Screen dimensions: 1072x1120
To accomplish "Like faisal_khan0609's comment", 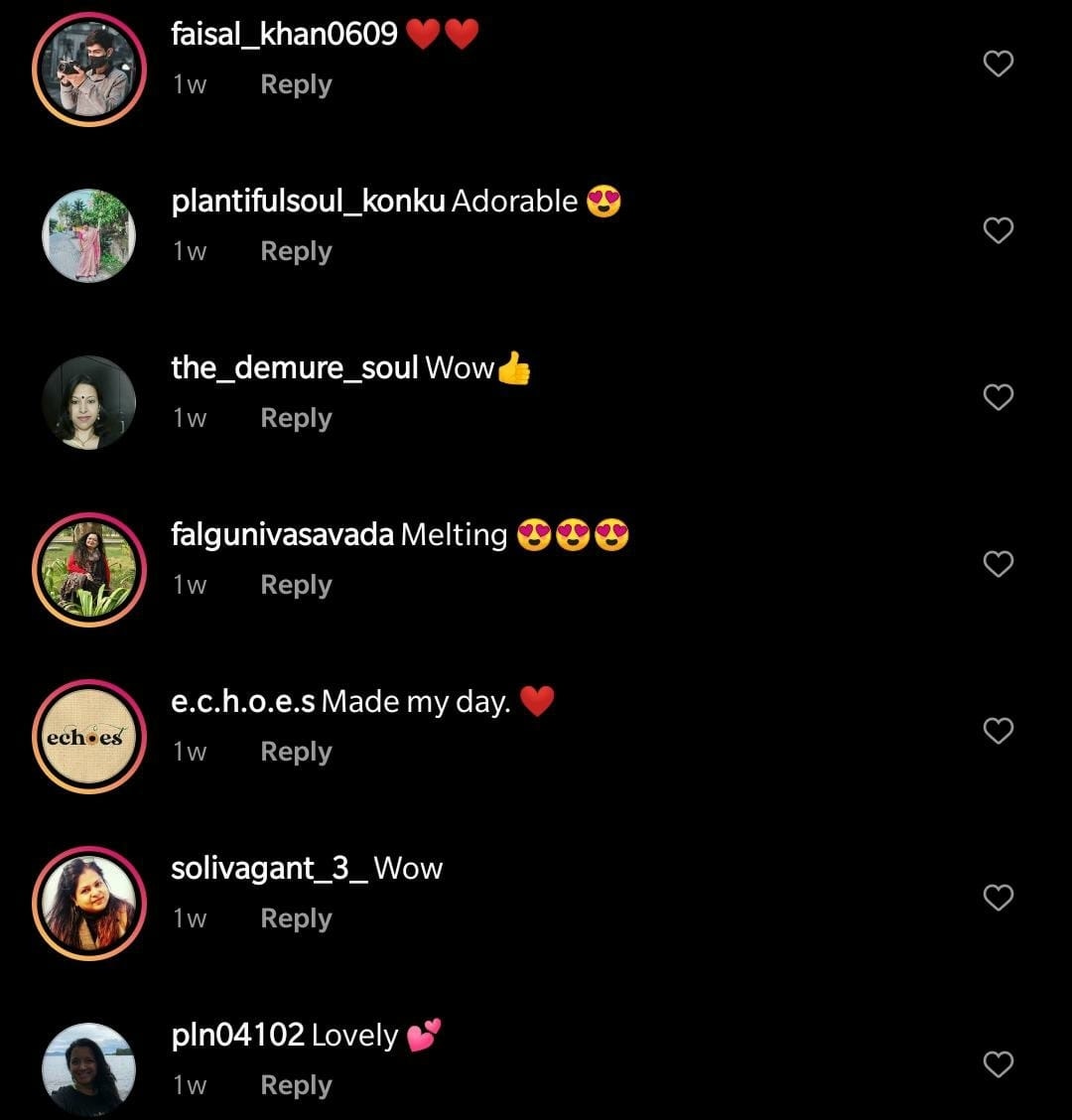I will pos(998,65).
